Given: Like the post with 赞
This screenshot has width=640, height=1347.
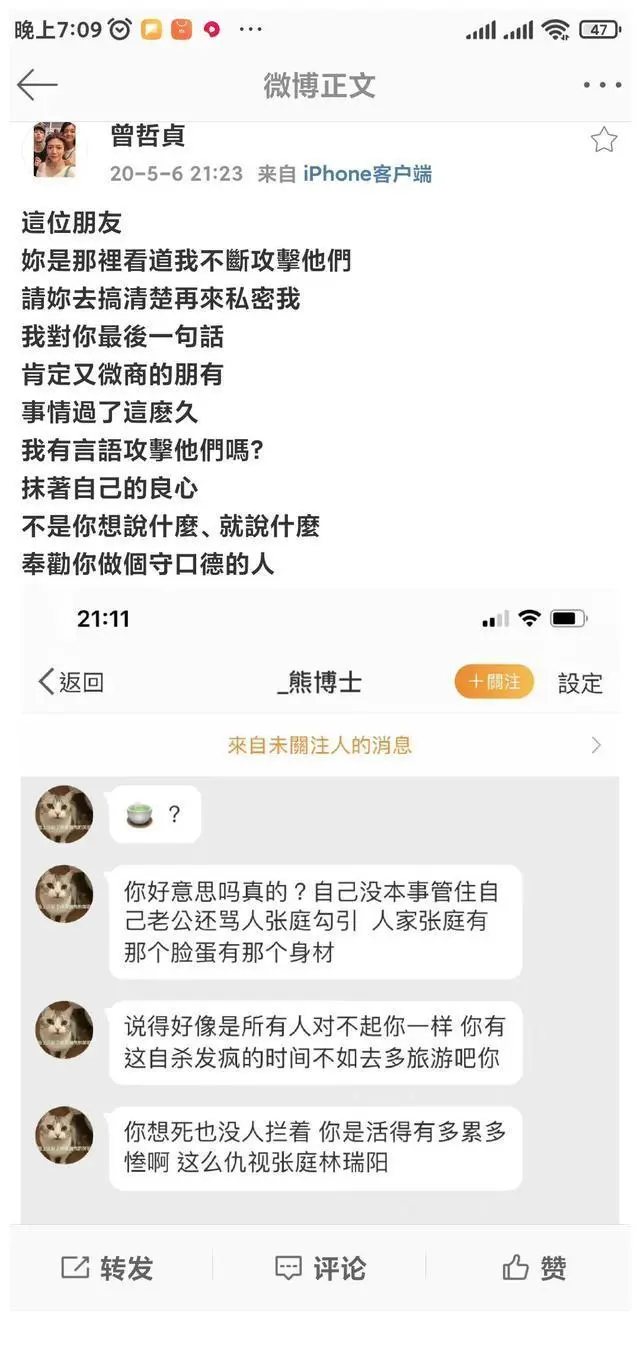Looking at the screenshot, I should (534, 1268).
